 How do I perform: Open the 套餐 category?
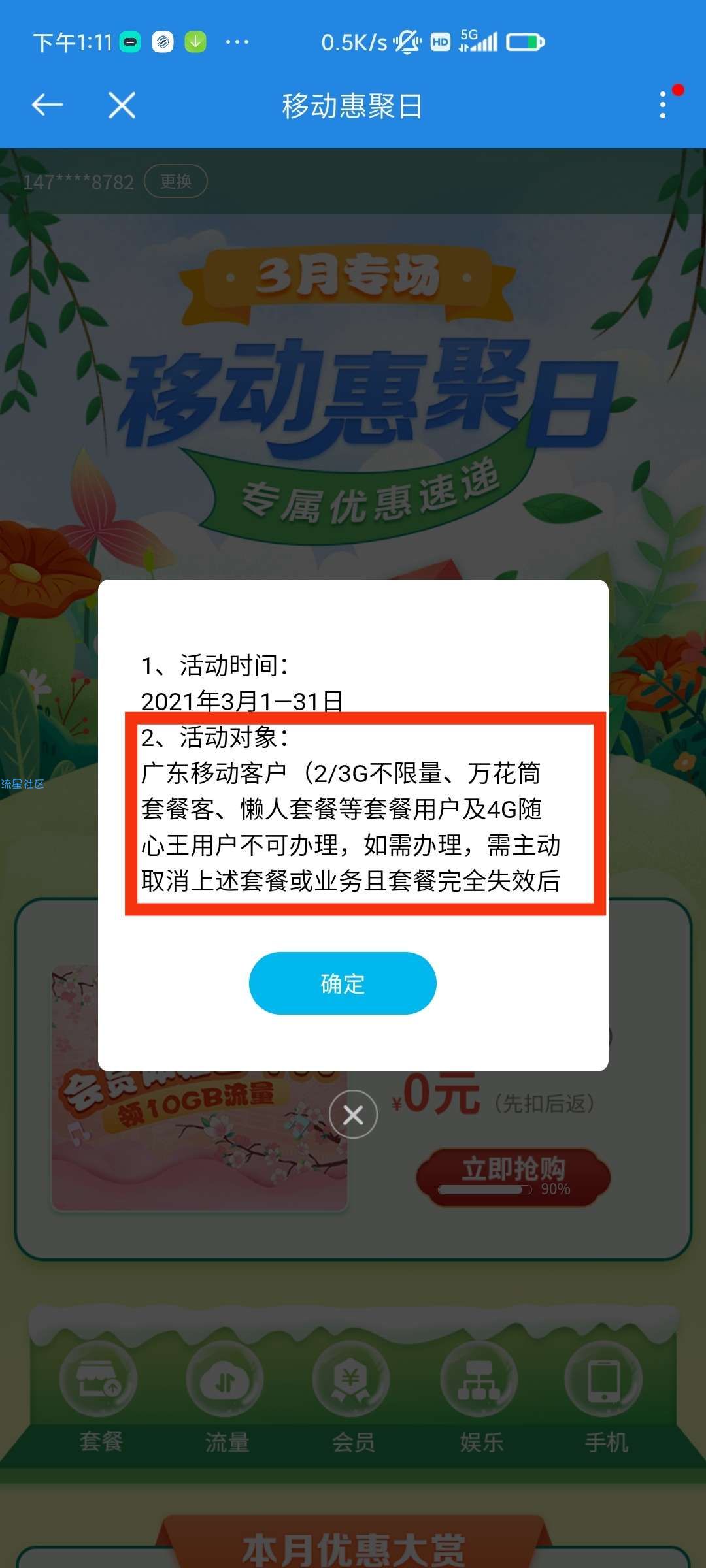[99, 1398]
